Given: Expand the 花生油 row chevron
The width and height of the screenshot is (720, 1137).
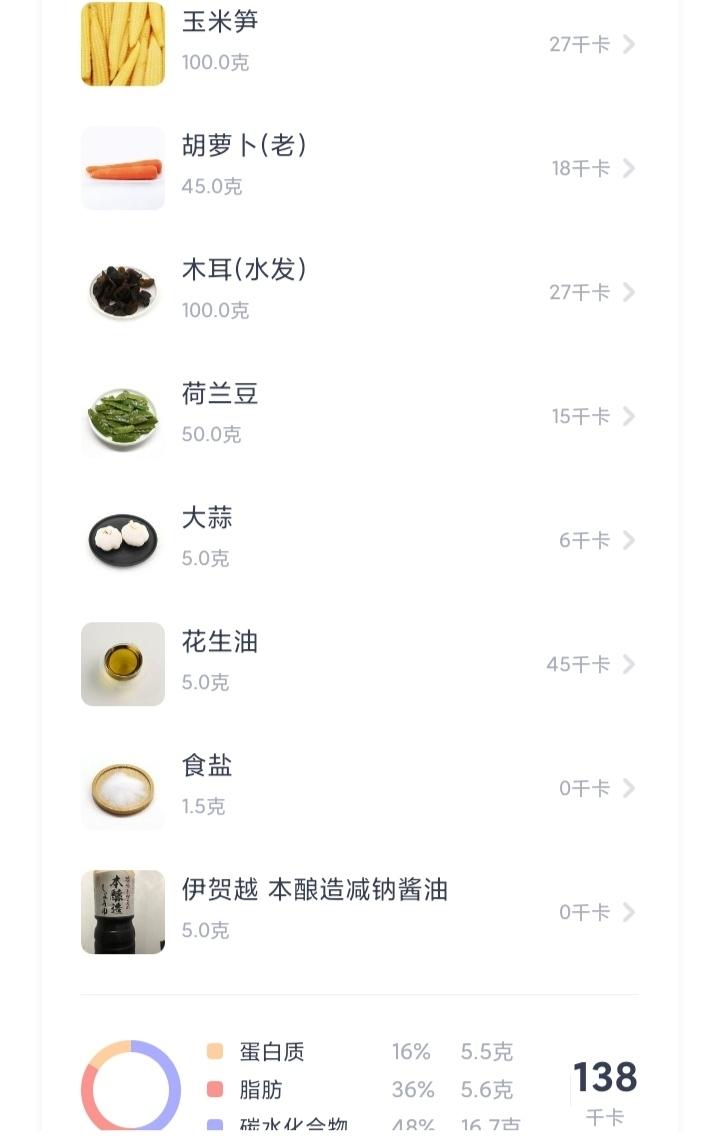Looking at the screenshot, I should pyautogui.click(x=629, y=664).
